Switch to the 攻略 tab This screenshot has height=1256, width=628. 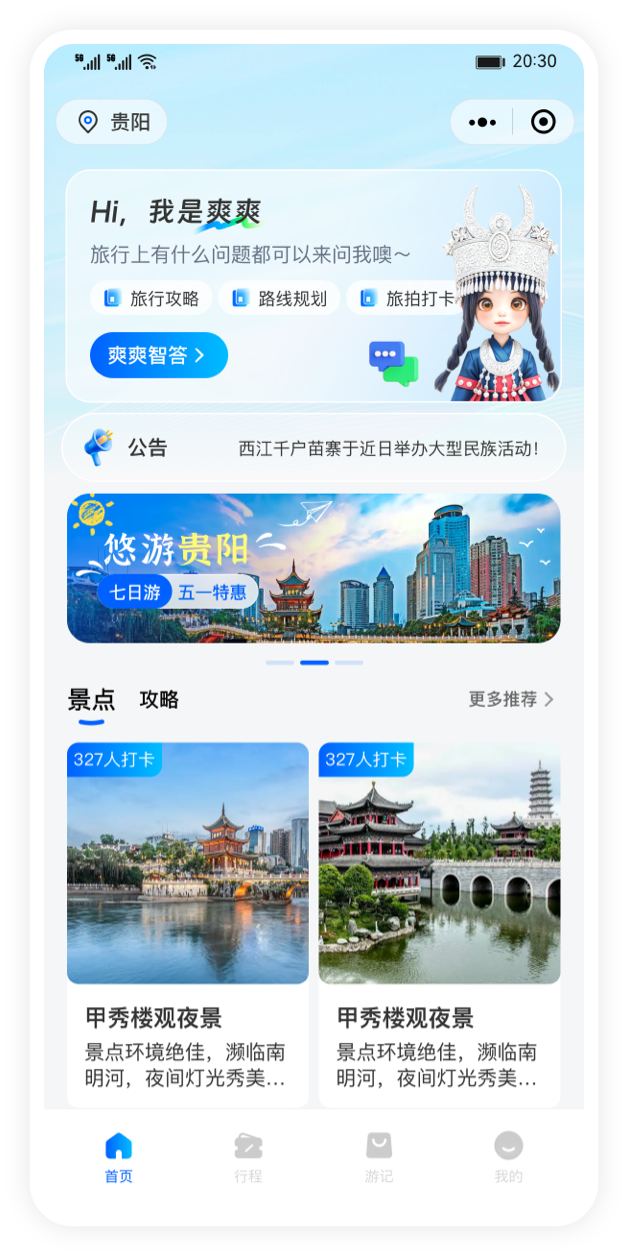(x=159, y=699)
